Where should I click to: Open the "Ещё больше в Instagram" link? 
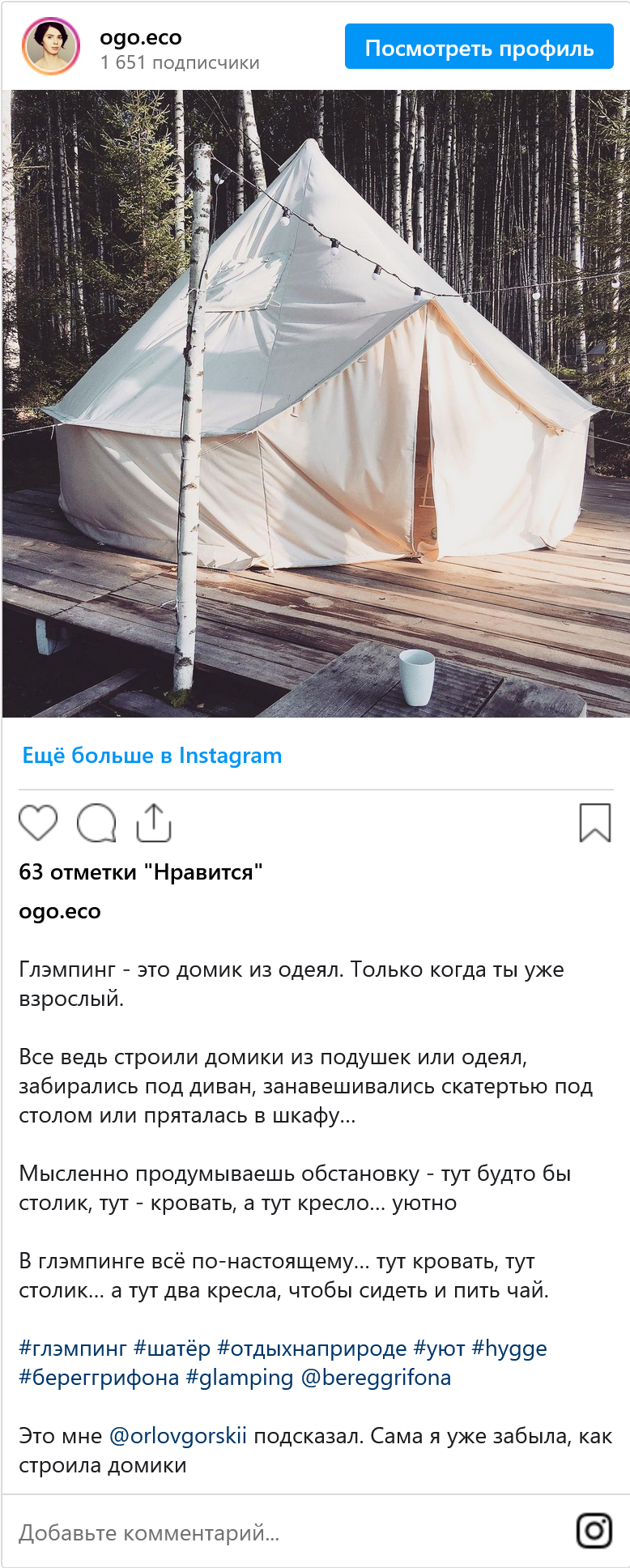point(152,756)
